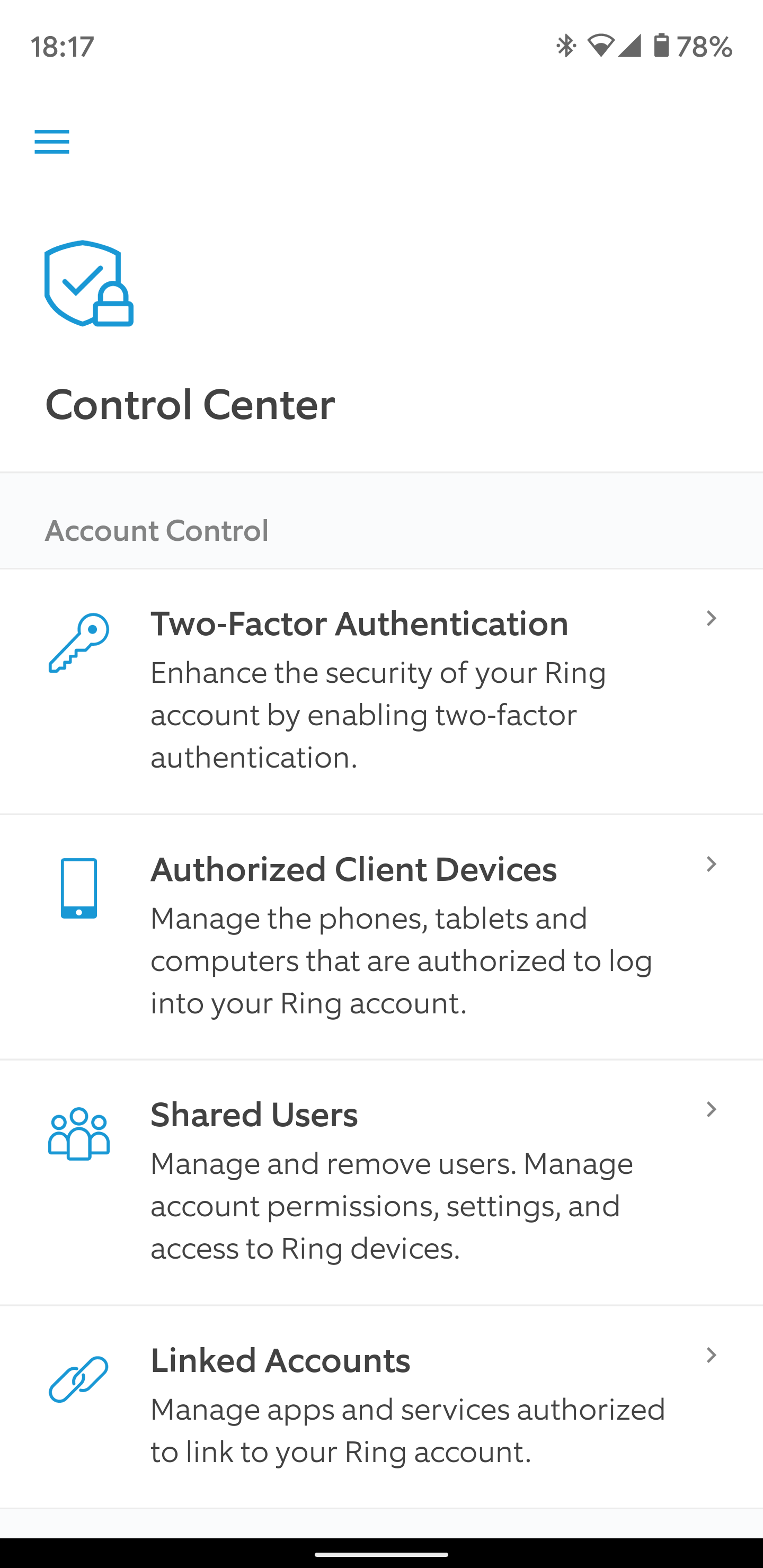
Task: Tap the 18:17 clock in the status bar
Action: 63,47
